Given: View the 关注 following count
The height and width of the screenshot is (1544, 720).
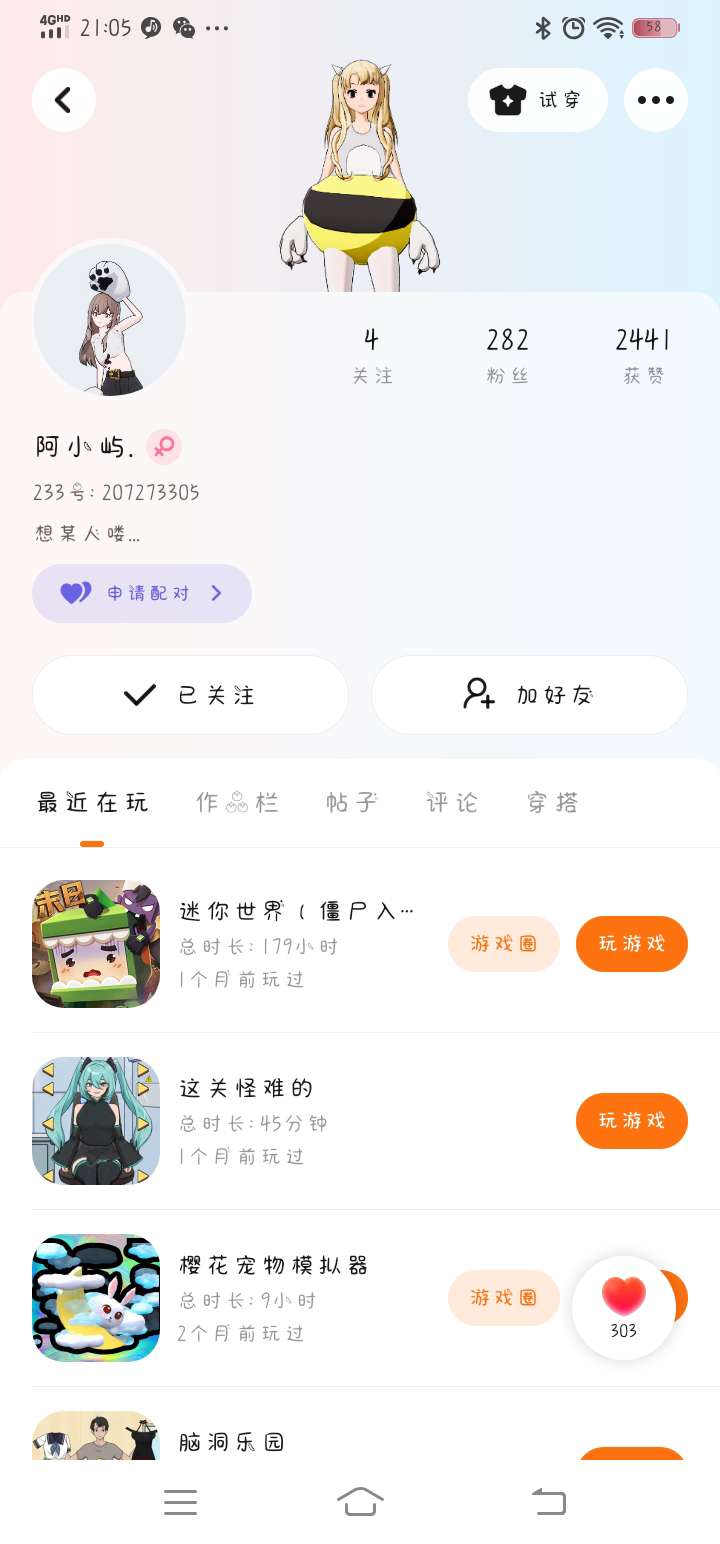Looking at the screenshot, I should 372,355.
